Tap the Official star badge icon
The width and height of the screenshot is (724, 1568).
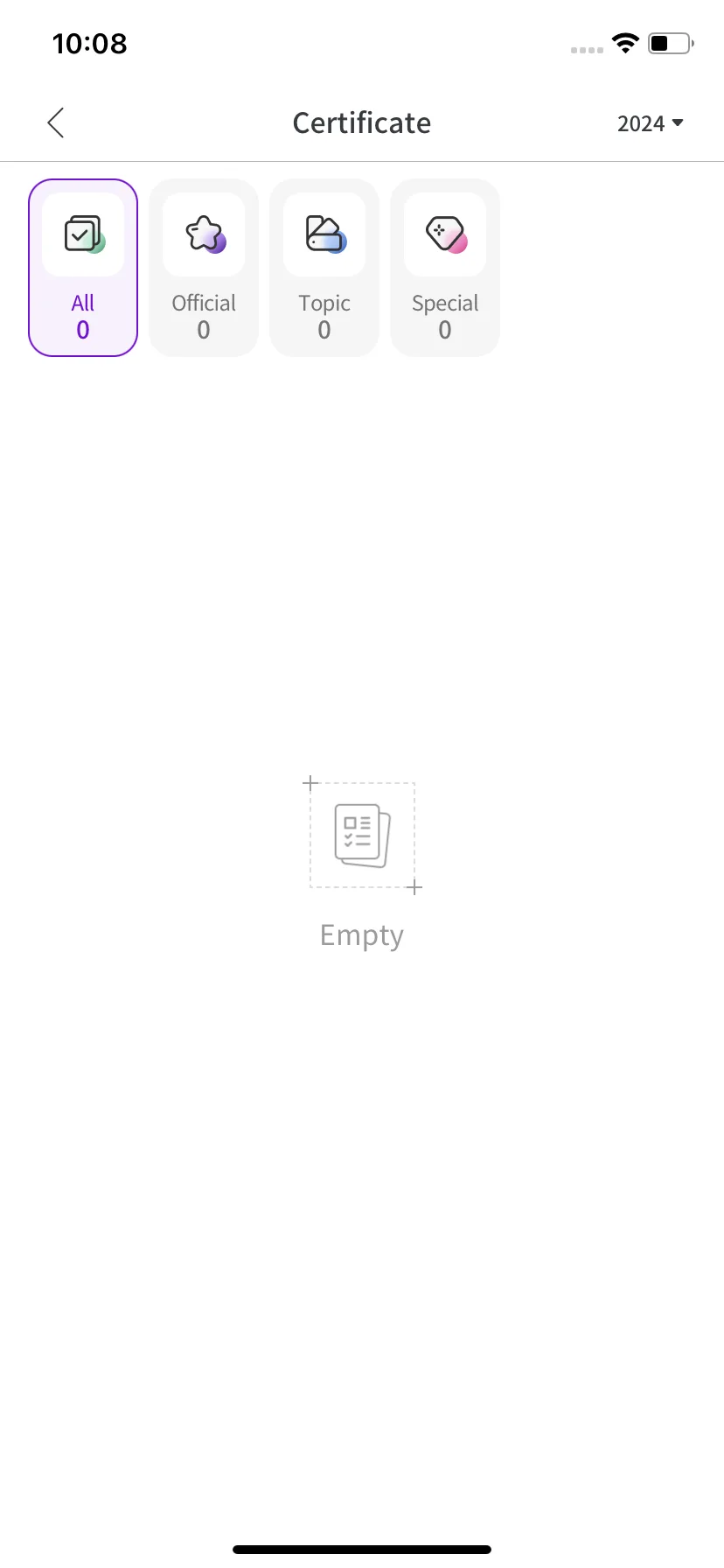[203, 234]
